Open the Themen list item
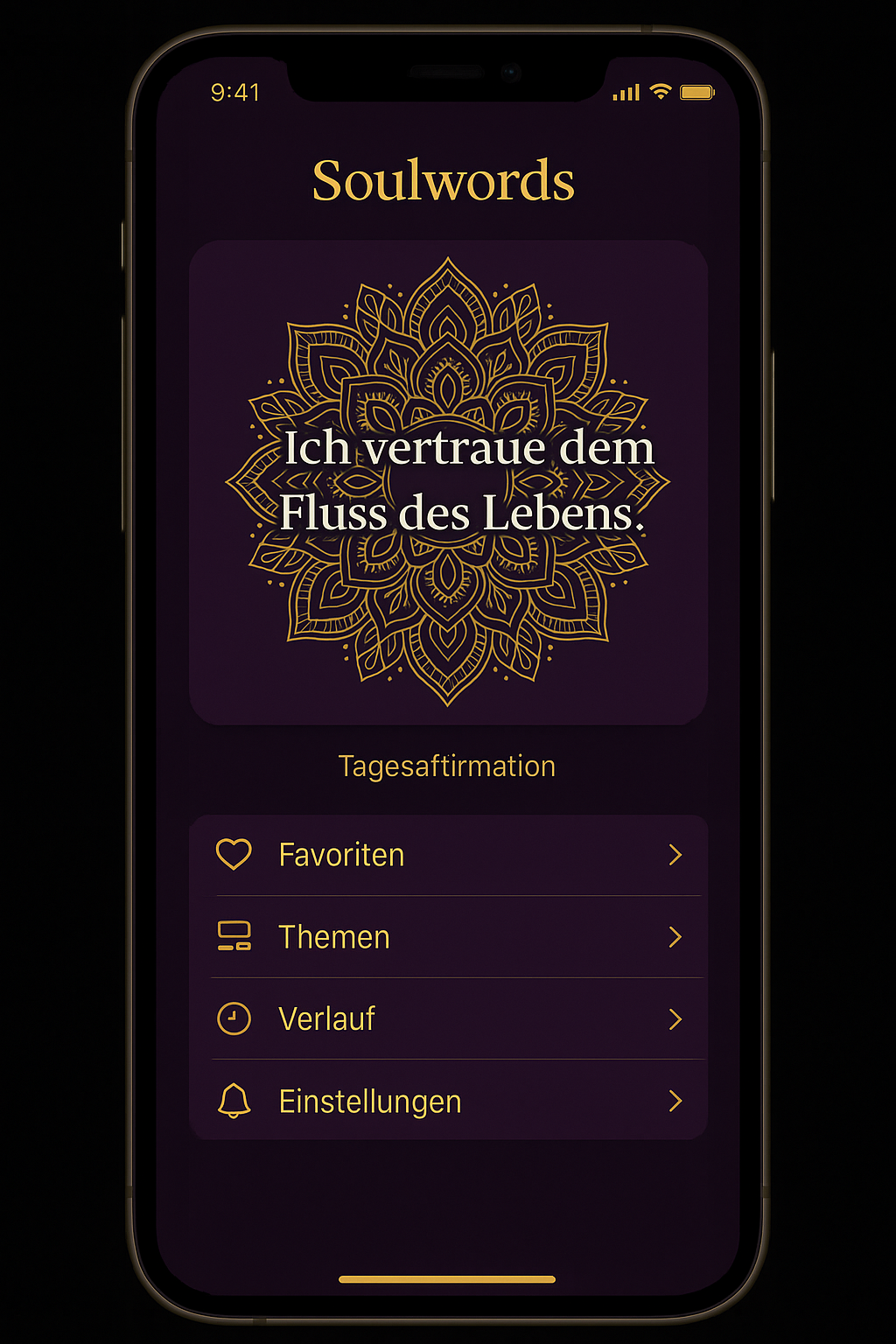Image resolution: width=896 pixels, height=1344 pixels. [x=333, y=936]
